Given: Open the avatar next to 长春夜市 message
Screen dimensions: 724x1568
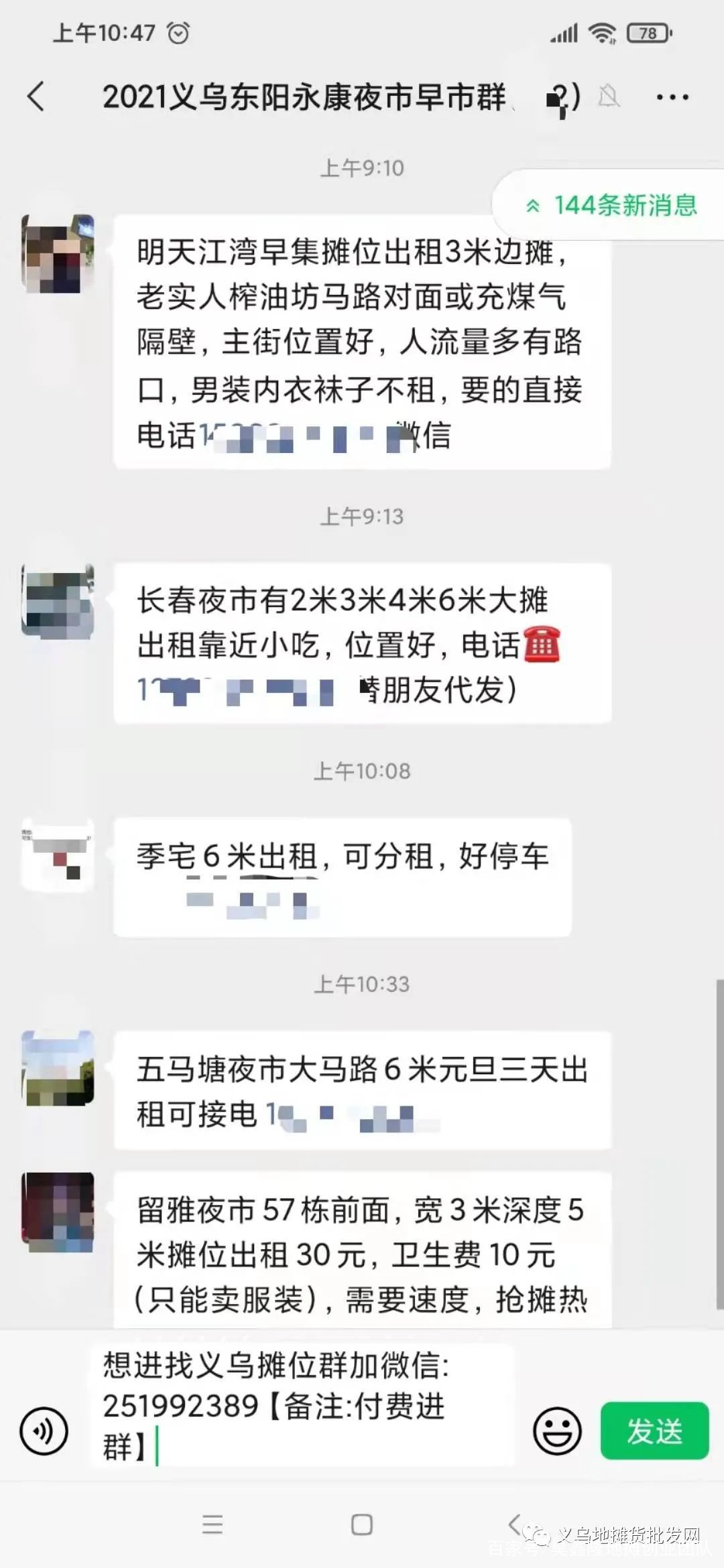Looking at the screenshot, I should pos(58,600).
